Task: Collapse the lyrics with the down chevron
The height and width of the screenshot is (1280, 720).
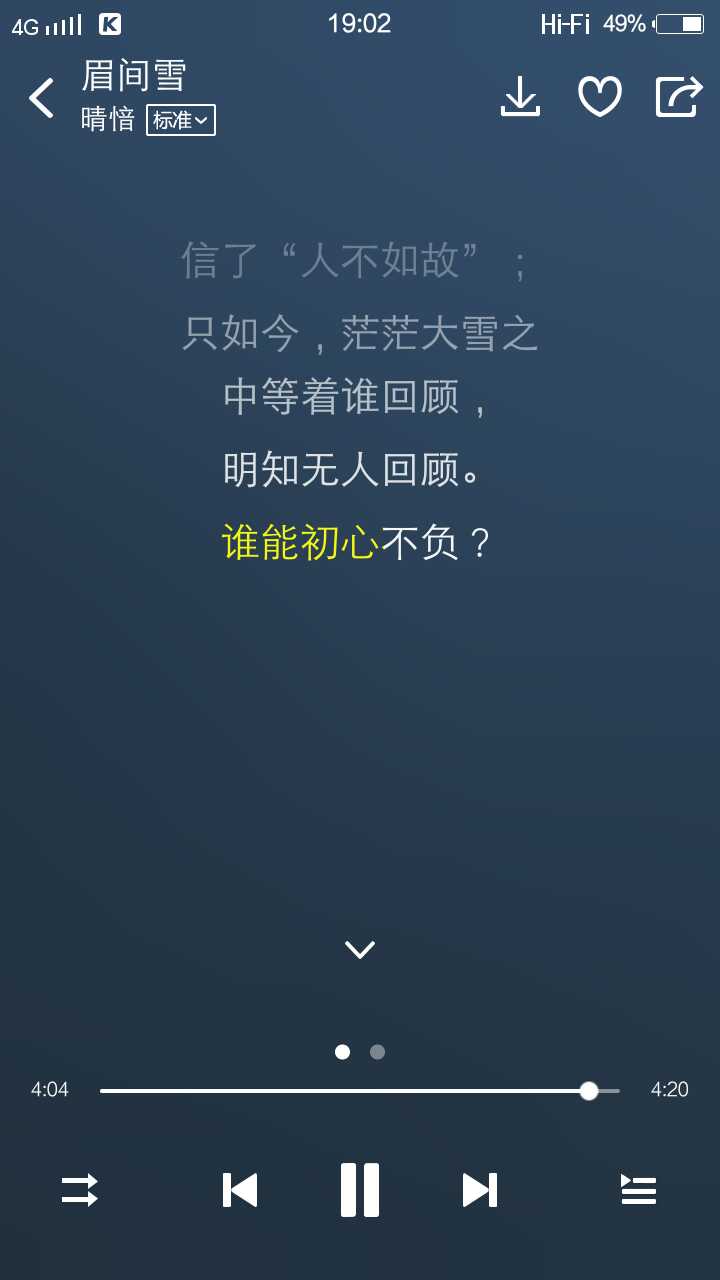Action: pos(360,949)
